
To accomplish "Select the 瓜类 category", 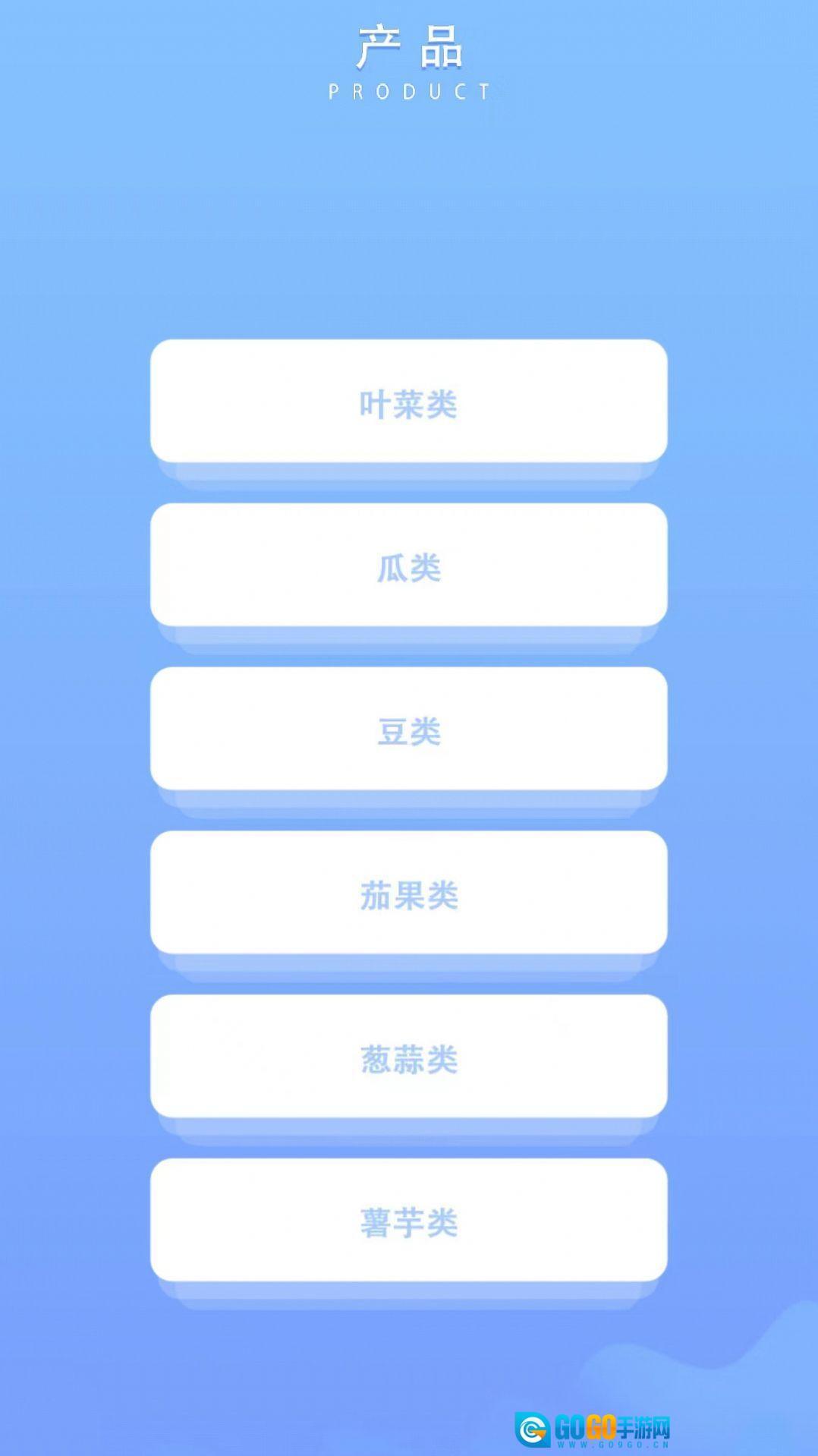I will click(x=408, y=566).
